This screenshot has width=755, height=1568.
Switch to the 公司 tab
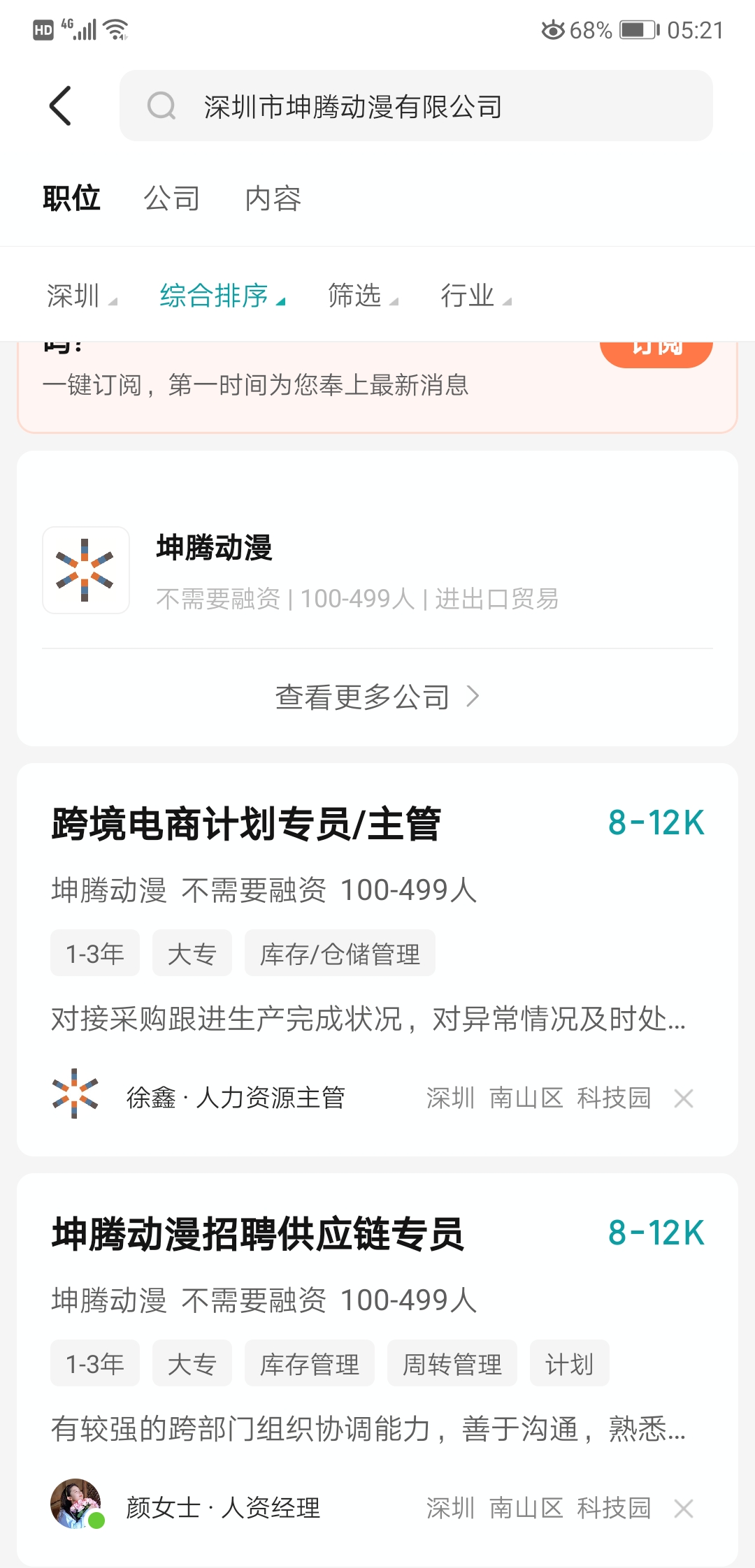(172, 198)
